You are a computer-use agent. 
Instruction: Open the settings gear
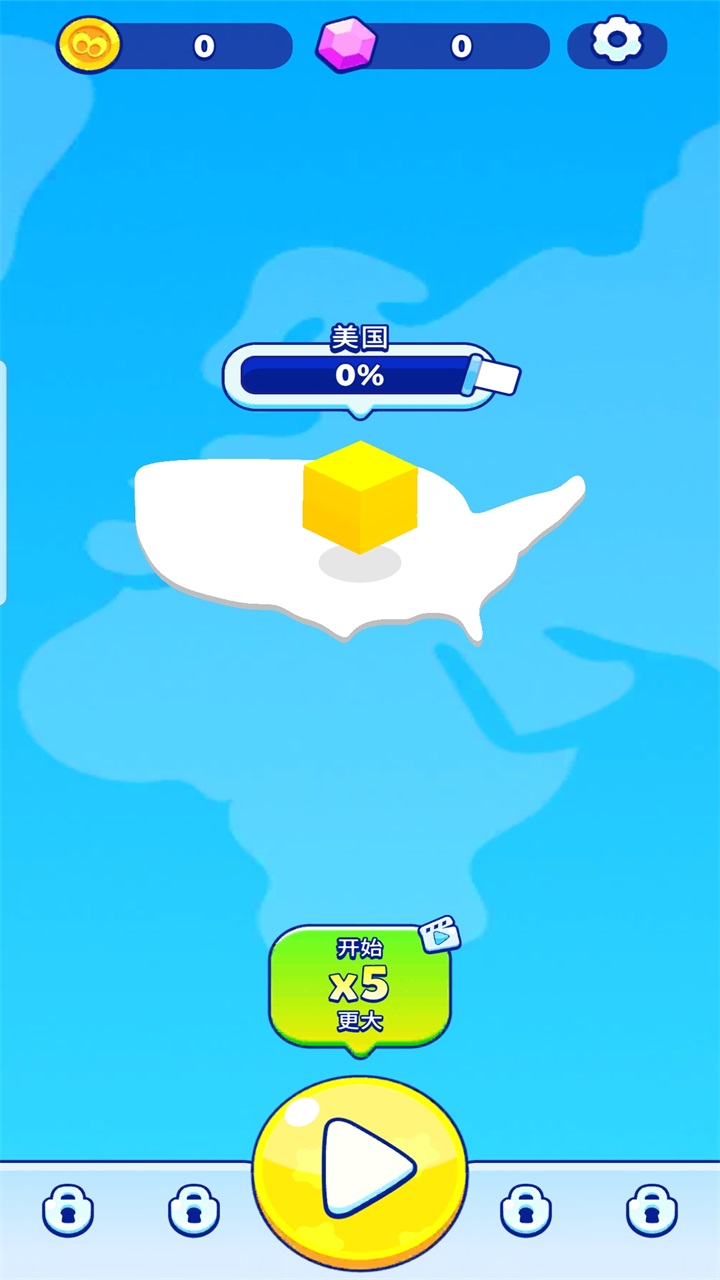(616, 43)
